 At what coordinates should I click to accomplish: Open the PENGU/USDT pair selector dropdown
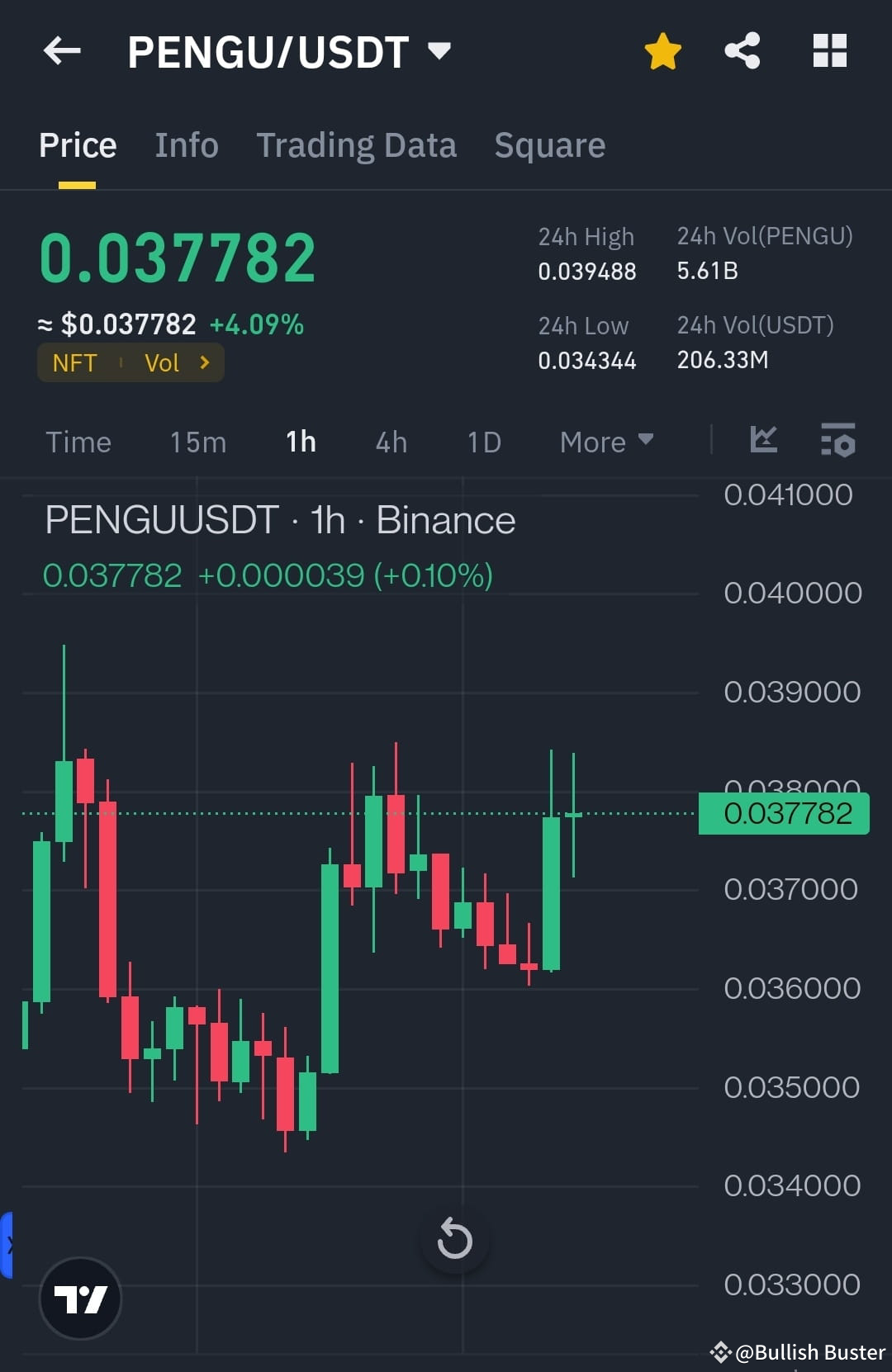440,51
